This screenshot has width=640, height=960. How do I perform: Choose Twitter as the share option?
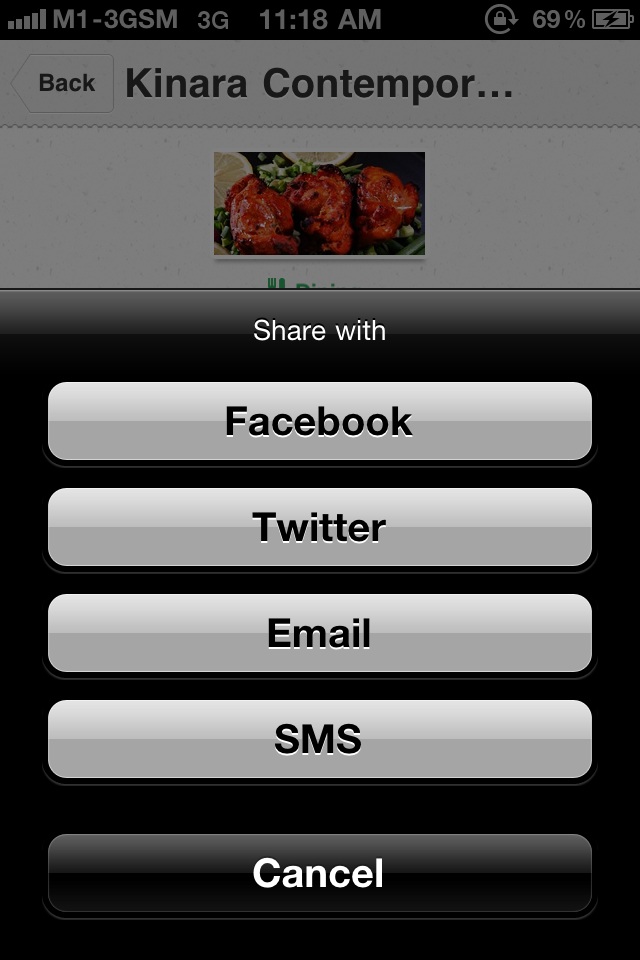tap(320, 527)
